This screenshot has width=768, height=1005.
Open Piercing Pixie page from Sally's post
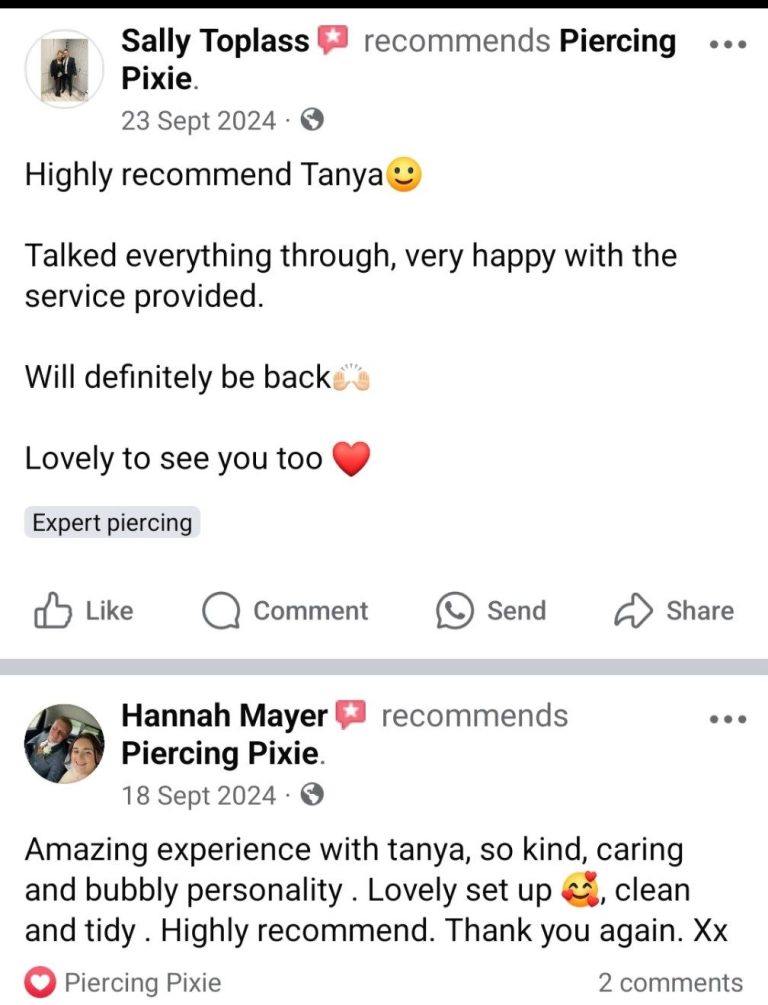(x=617, y=41)
